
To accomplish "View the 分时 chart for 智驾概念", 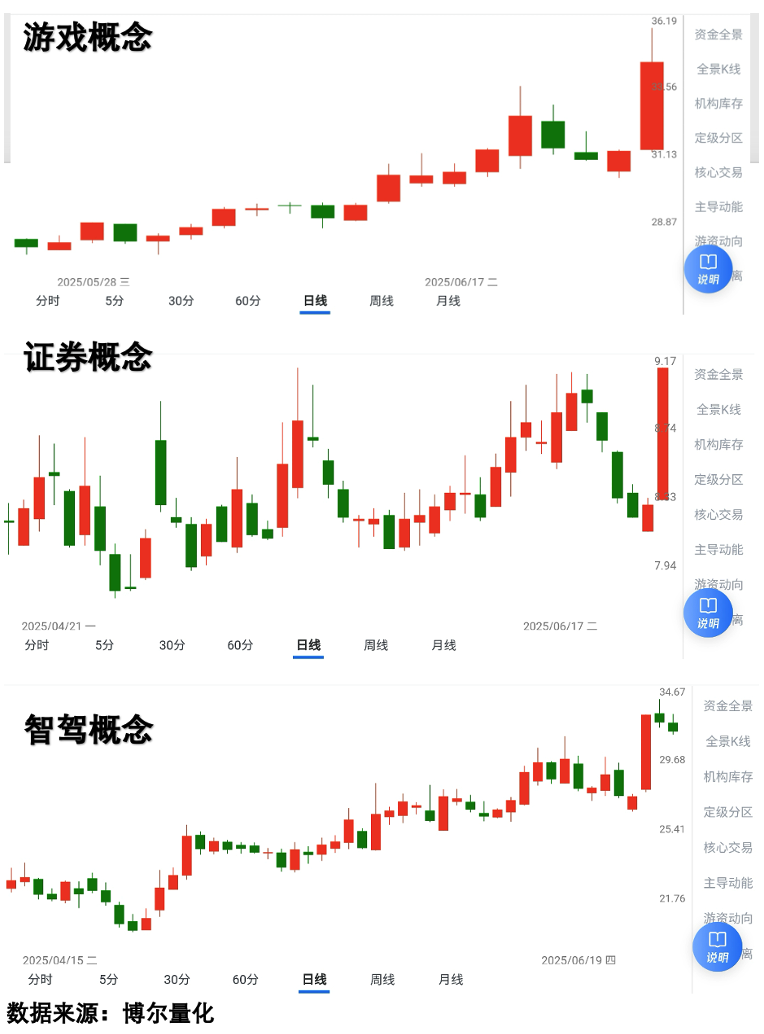I will (x=38, y=979).
